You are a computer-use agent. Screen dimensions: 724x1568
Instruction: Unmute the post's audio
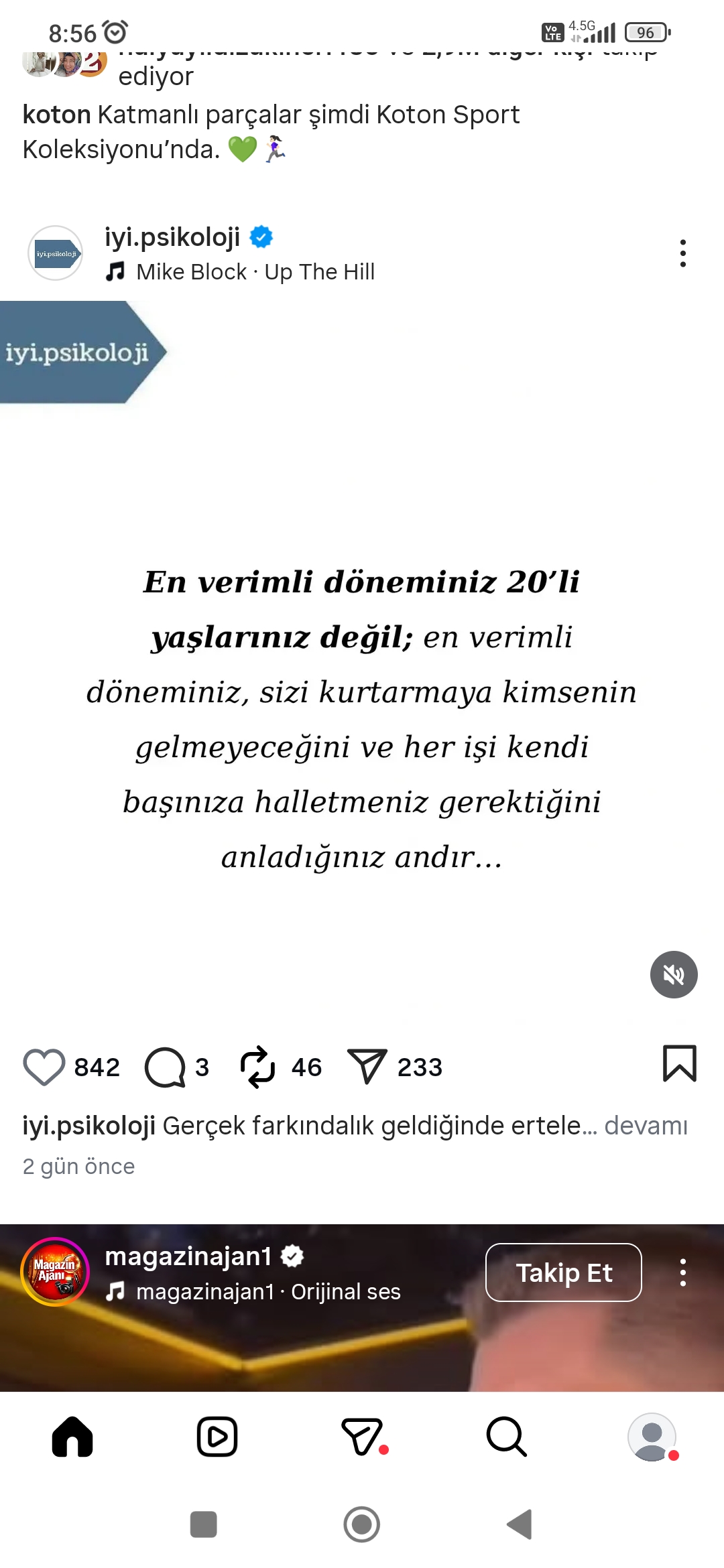point(674,974)
